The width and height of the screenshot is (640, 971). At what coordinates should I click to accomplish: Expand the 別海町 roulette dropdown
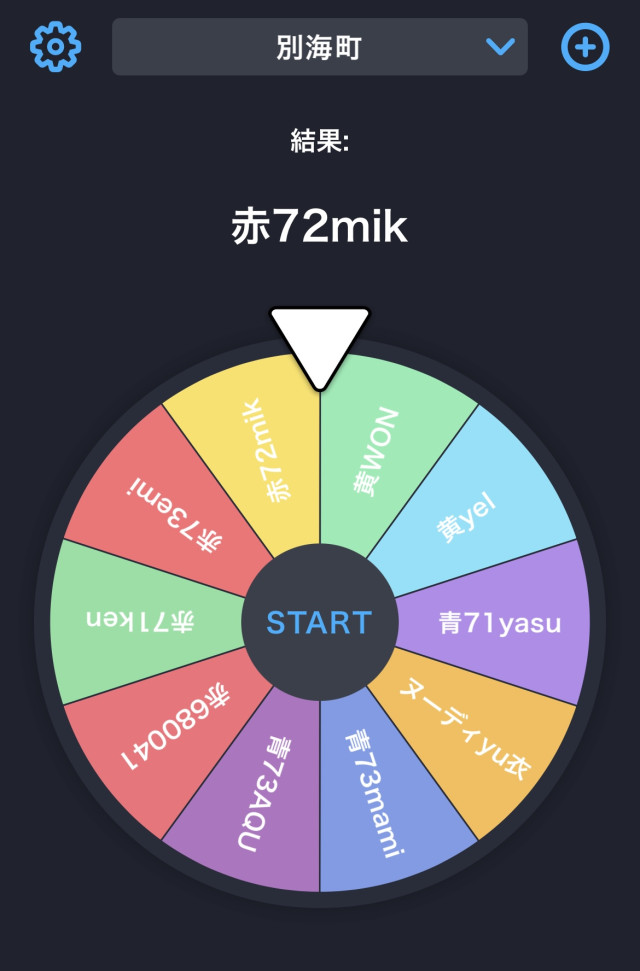[319, 46]
